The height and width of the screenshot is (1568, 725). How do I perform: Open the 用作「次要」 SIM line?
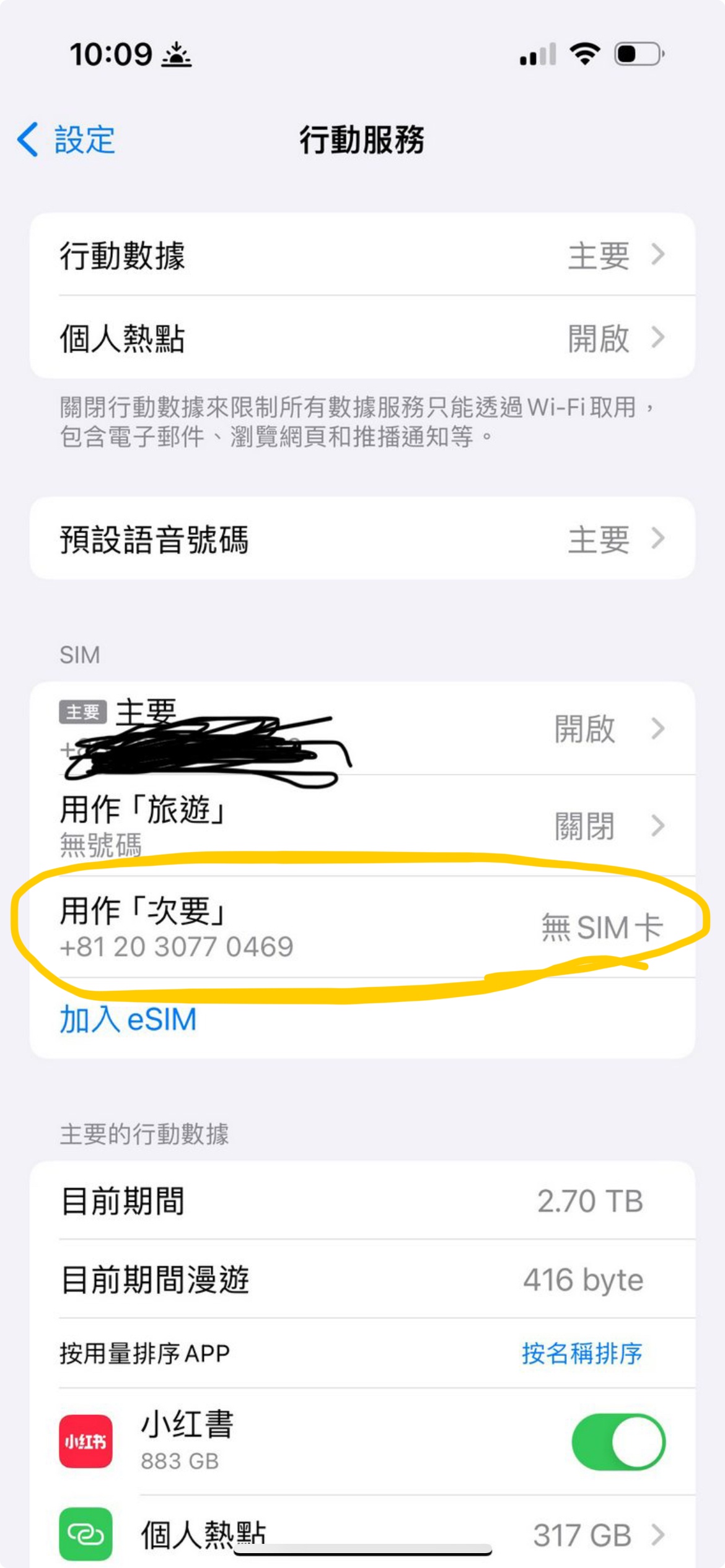tap(362, 927)
